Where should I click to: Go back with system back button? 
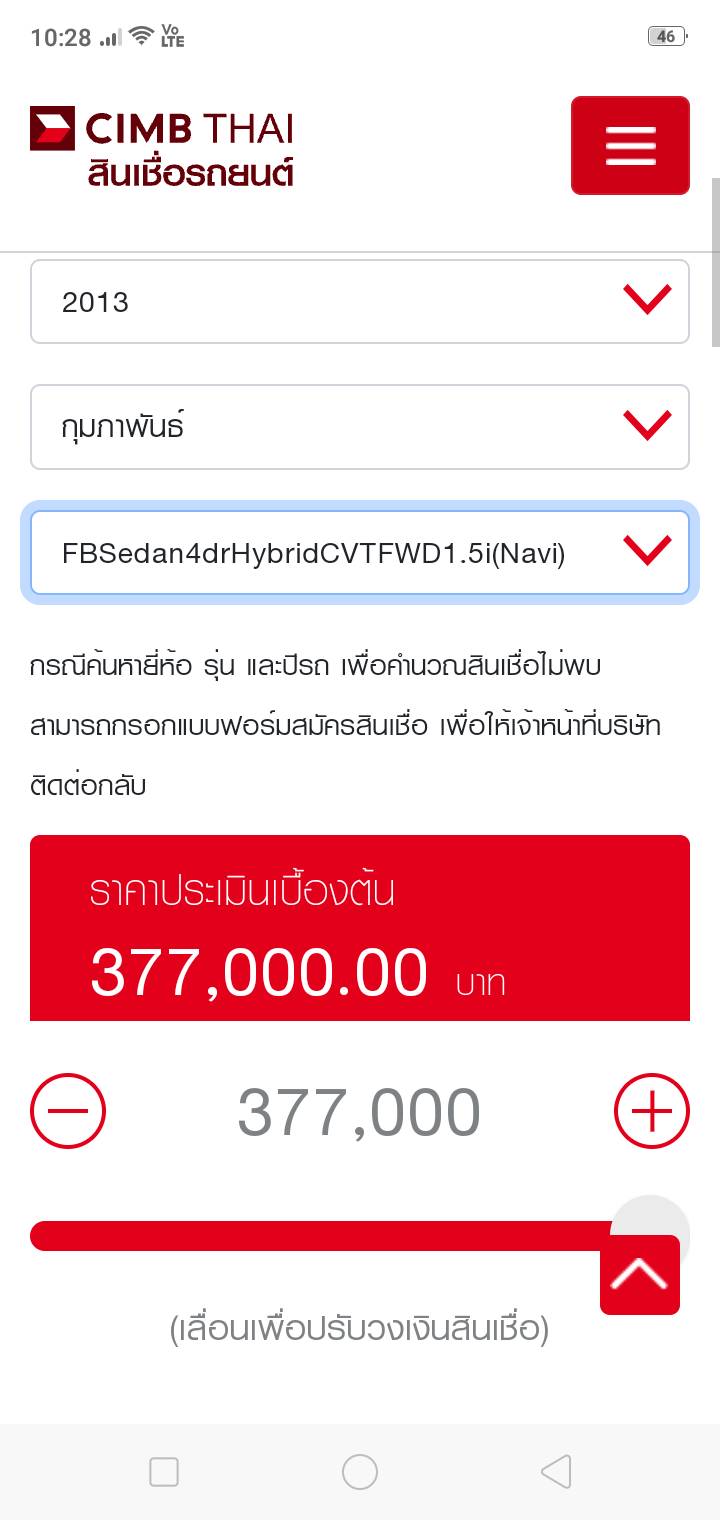[555, 1472]
